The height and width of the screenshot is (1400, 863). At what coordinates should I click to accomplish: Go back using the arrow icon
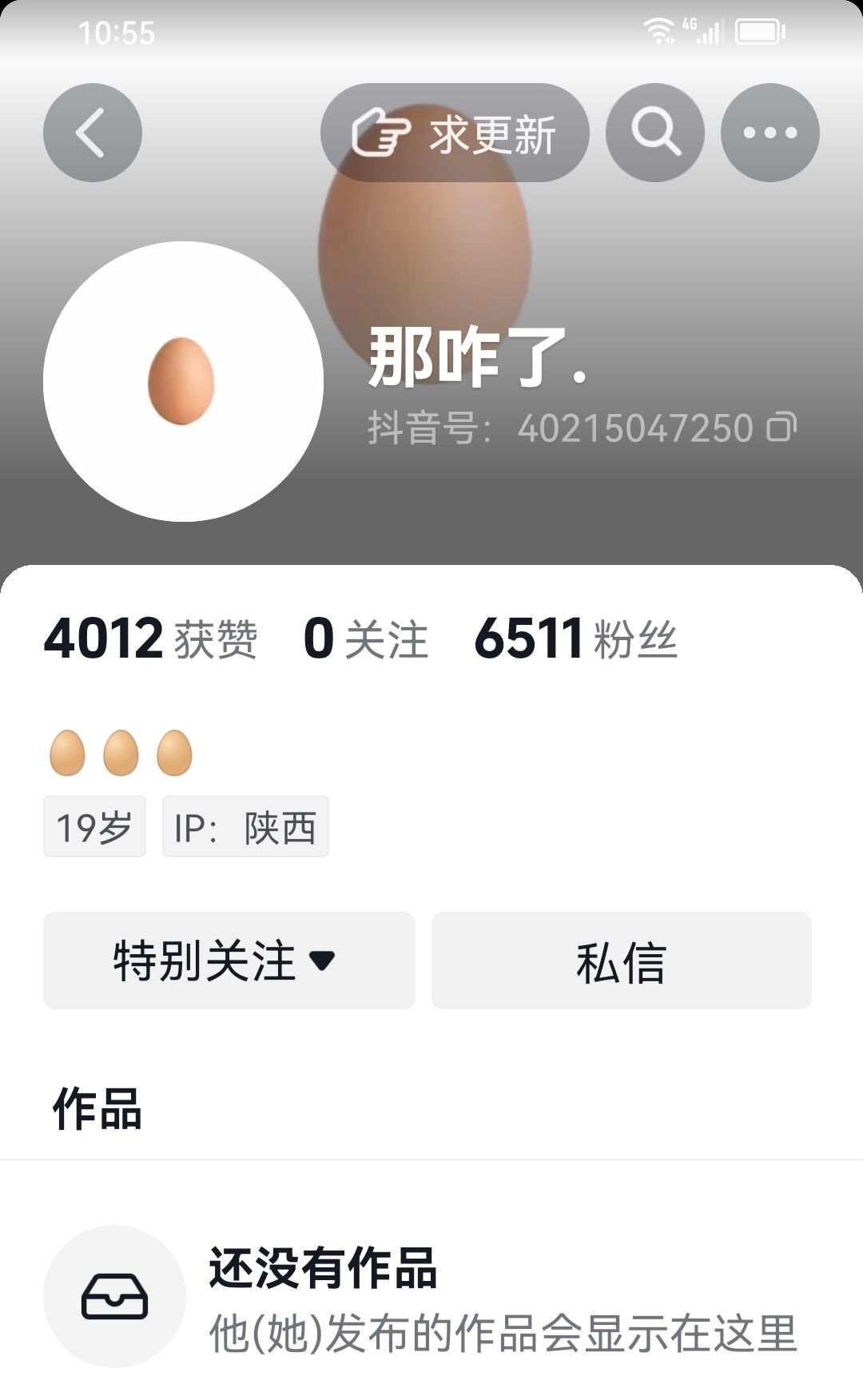[93, 133]
